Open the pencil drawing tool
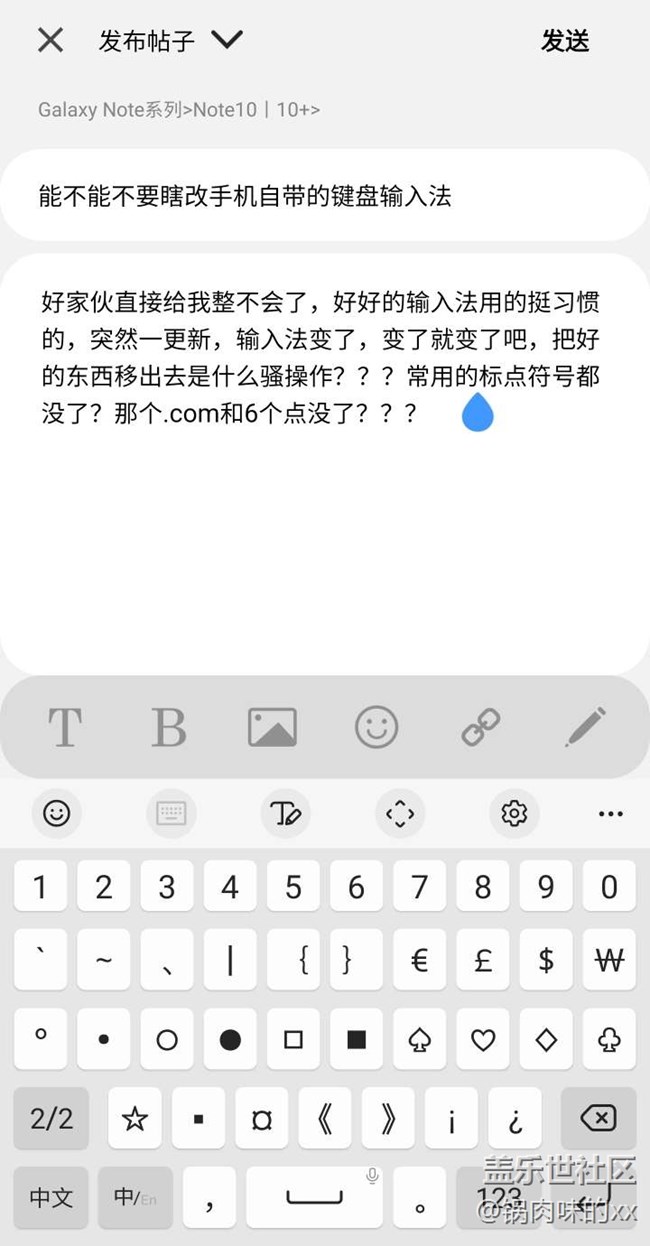 pyautogui.click(x=585, y=727)
